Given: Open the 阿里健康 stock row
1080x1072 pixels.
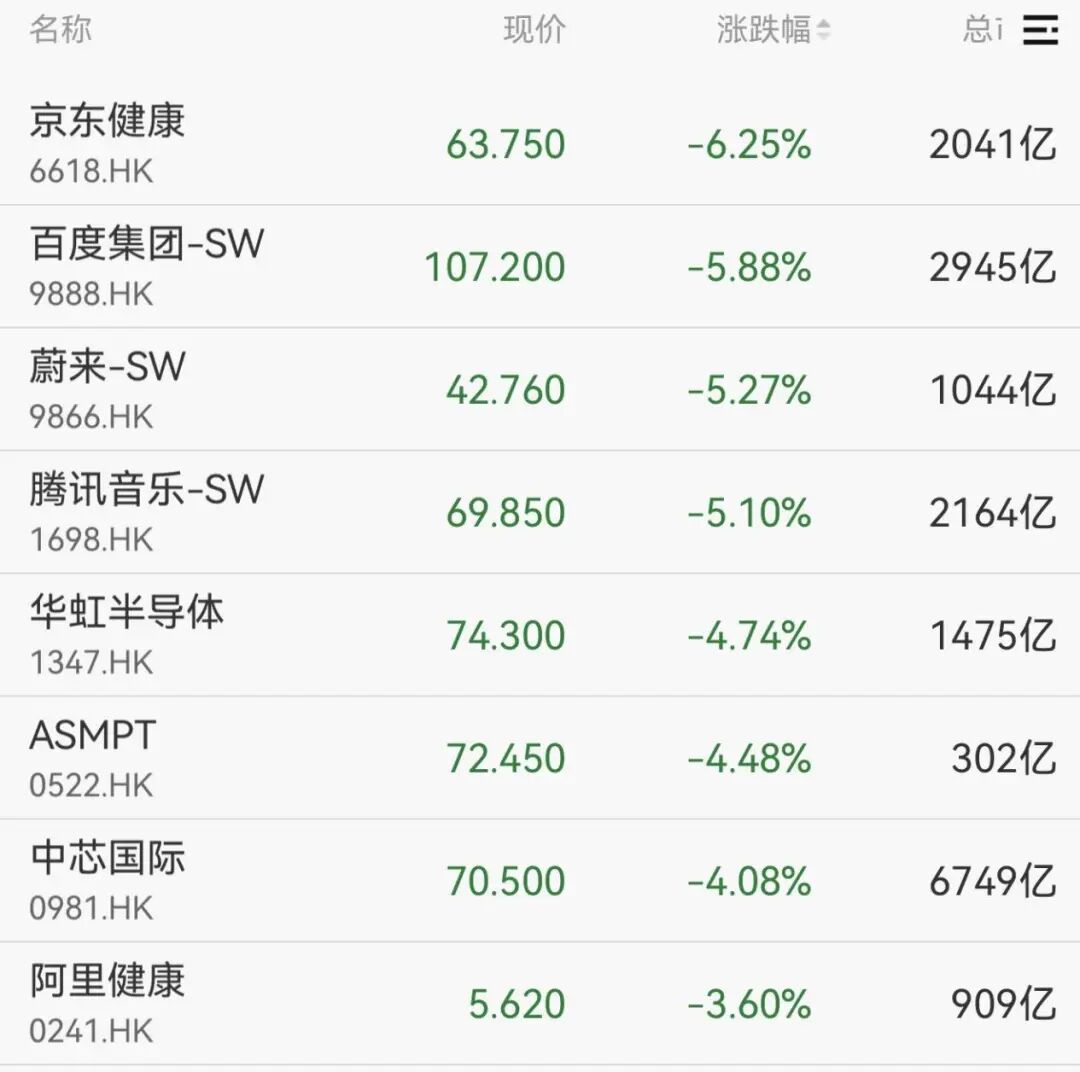Looking at the screenshot, I should click(x=540, y=1003).
